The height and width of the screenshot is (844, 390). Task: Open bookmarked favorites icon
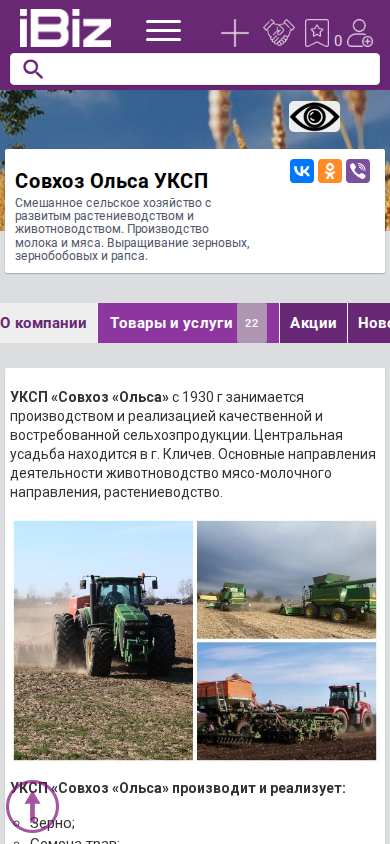(317, 33)
